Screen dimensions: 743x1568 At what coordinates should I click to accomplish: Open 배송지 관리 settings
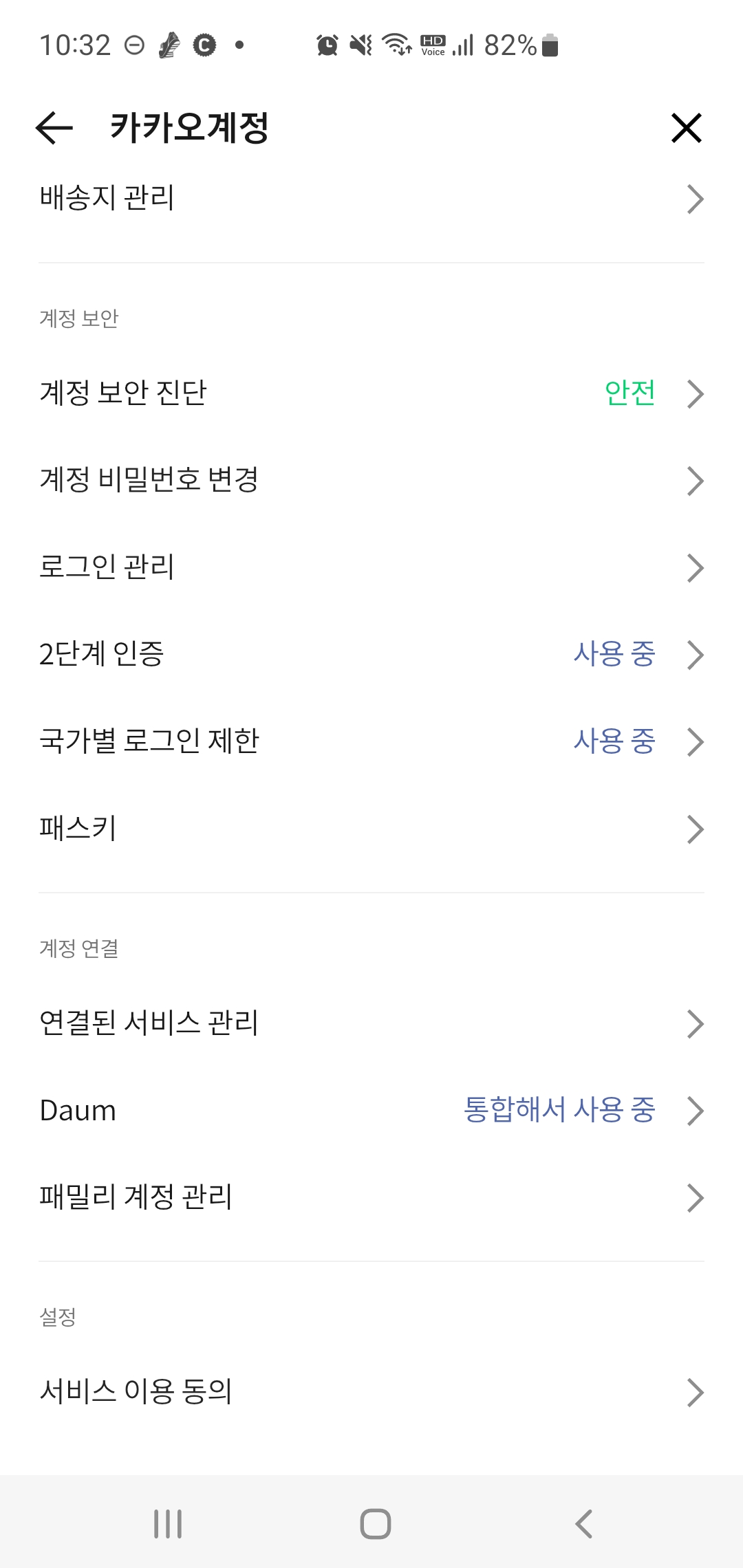(x=371, y=199)
